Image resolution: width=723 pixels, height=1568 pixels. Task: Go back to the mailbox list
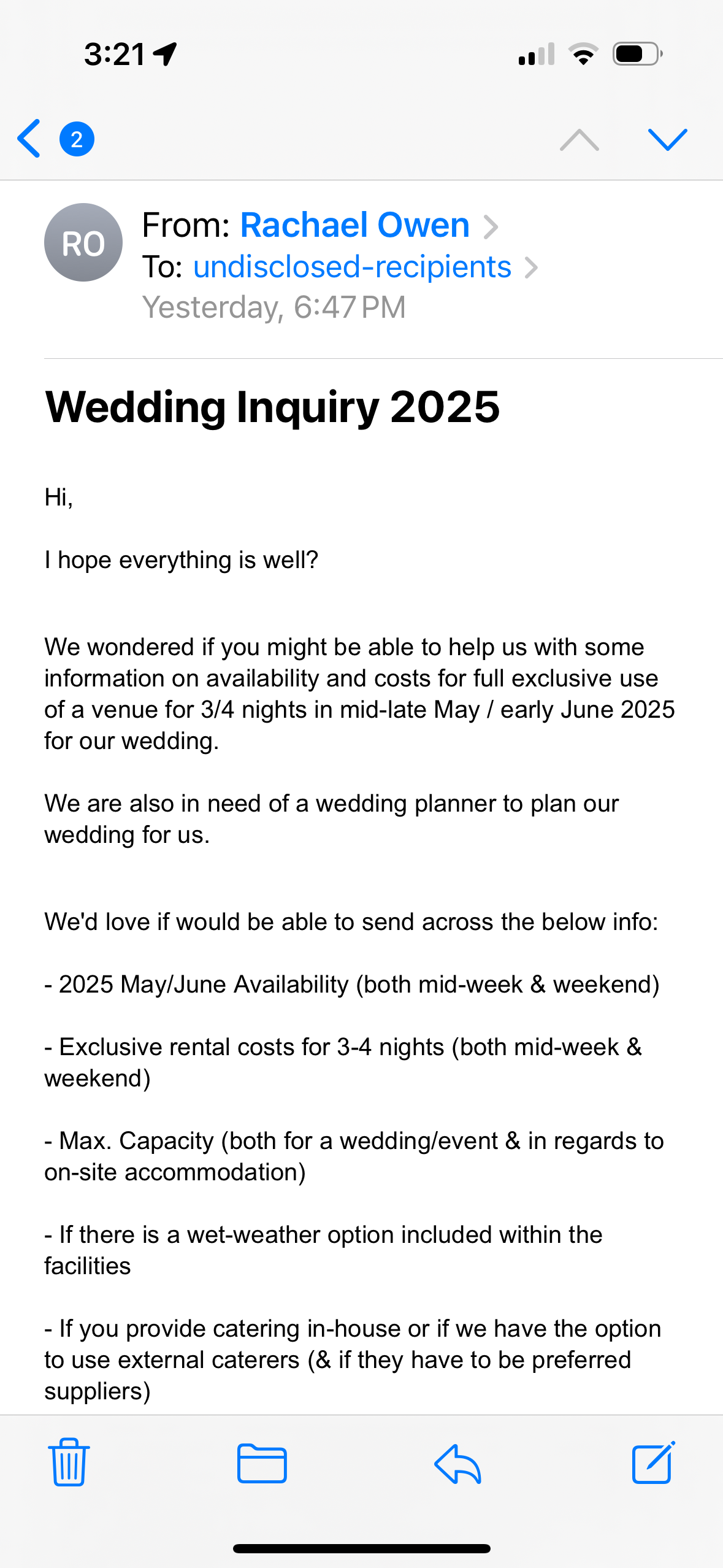pyautogui.click(x=29, y=139)
